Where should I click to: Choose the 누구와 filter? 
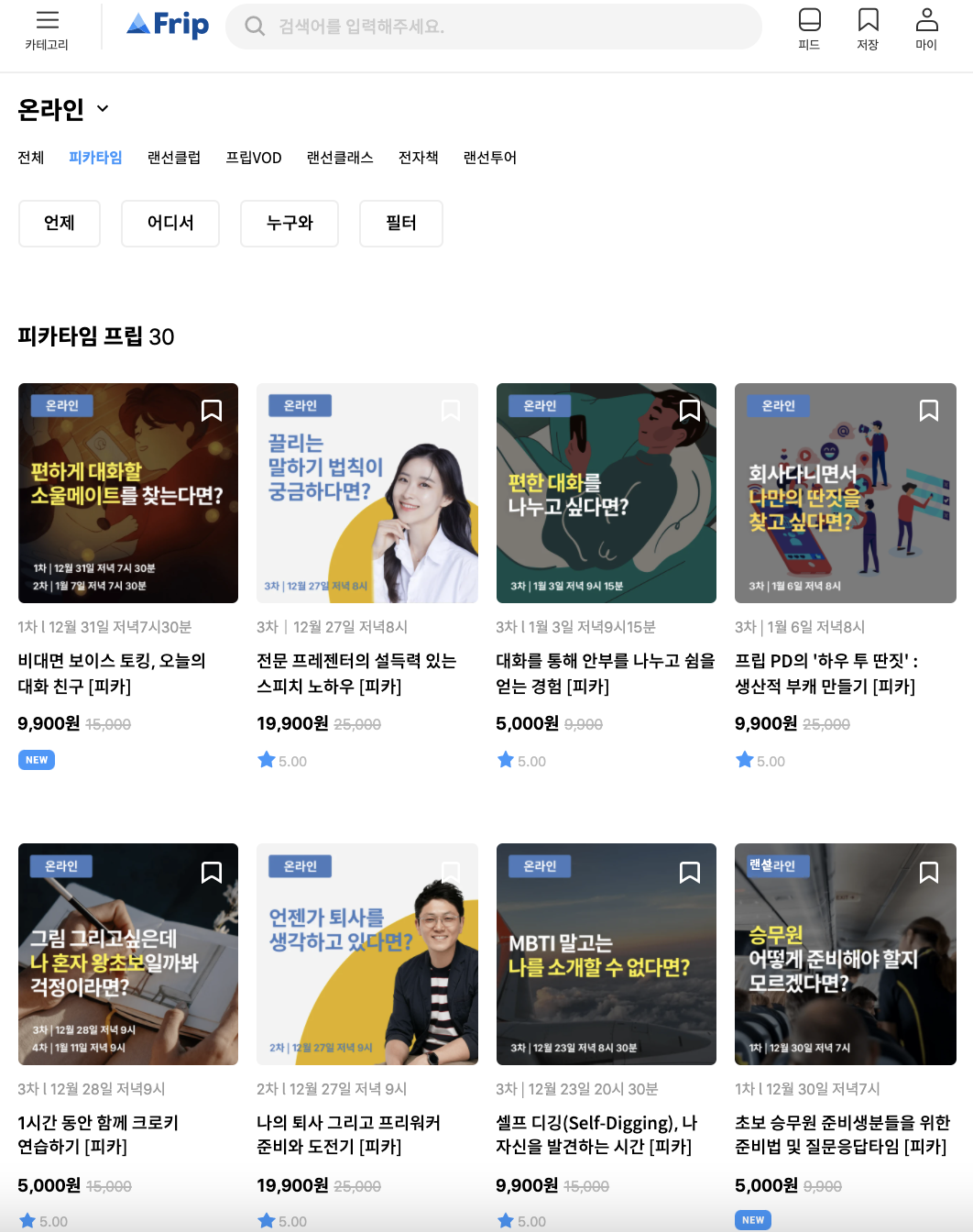point(290,224)
